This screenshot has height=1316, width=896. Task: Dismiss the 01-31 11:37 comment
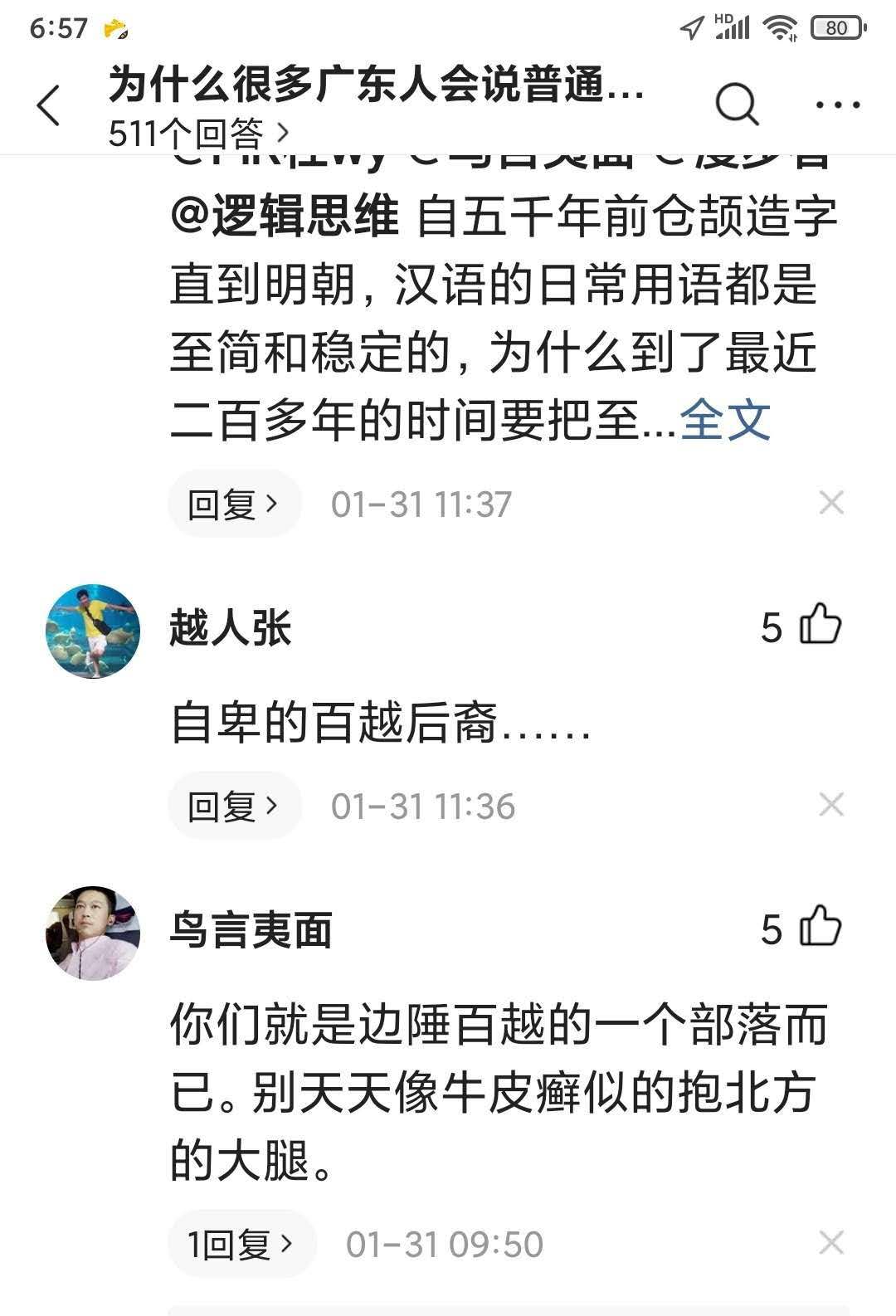831,503
